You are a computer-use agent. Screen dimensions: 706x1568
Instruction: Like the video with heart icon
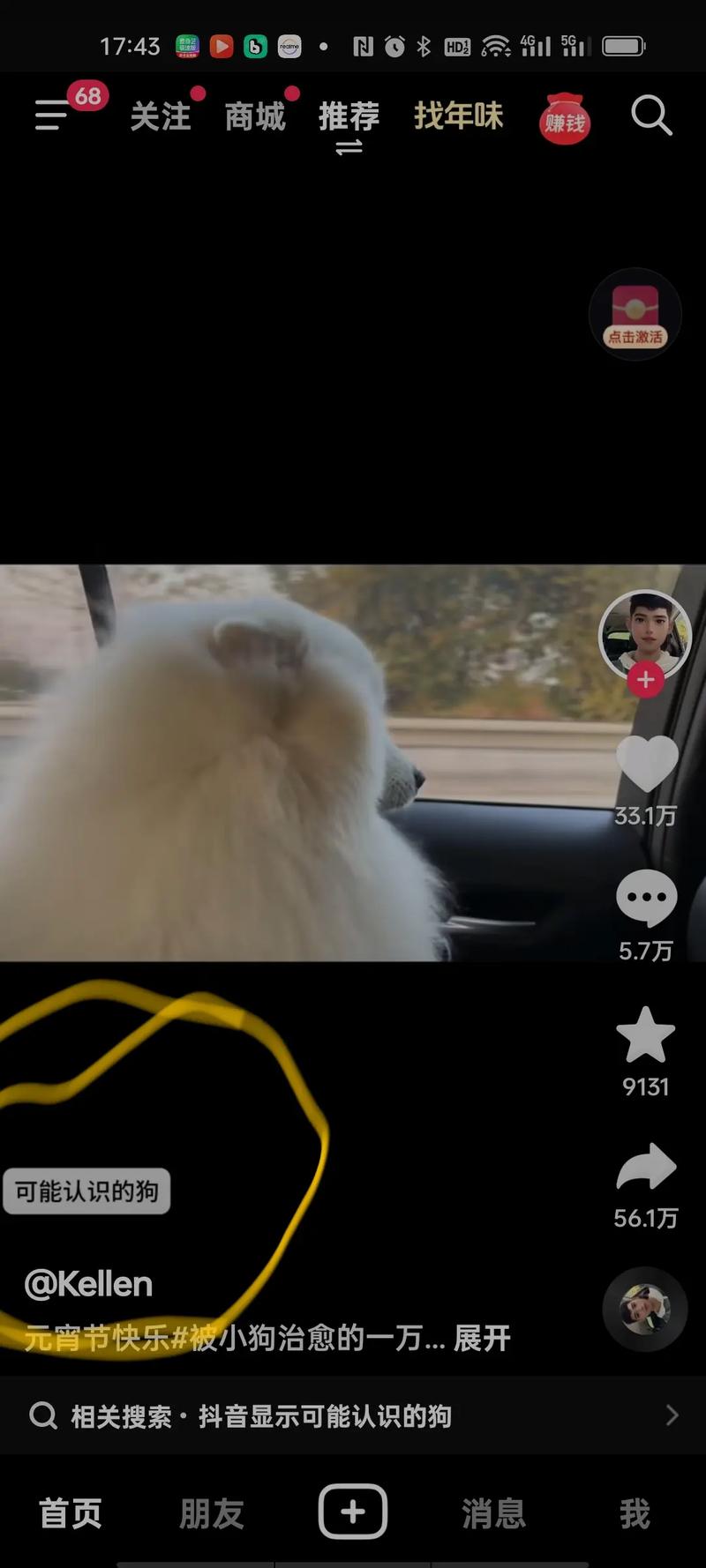coord(646,764)
